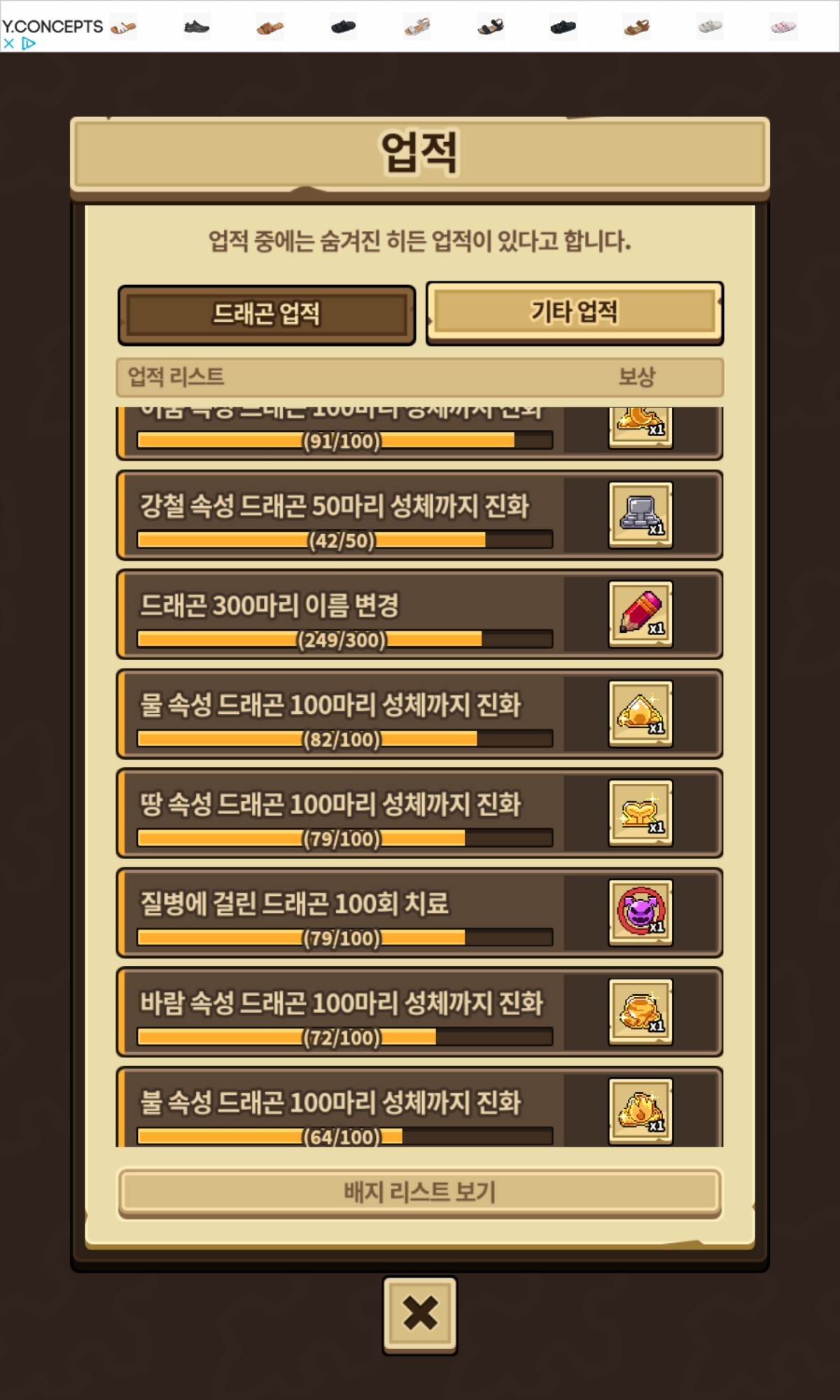
Task: Tap the pencil reward for 이름 변경 achievement
Action: coord(640,615)
